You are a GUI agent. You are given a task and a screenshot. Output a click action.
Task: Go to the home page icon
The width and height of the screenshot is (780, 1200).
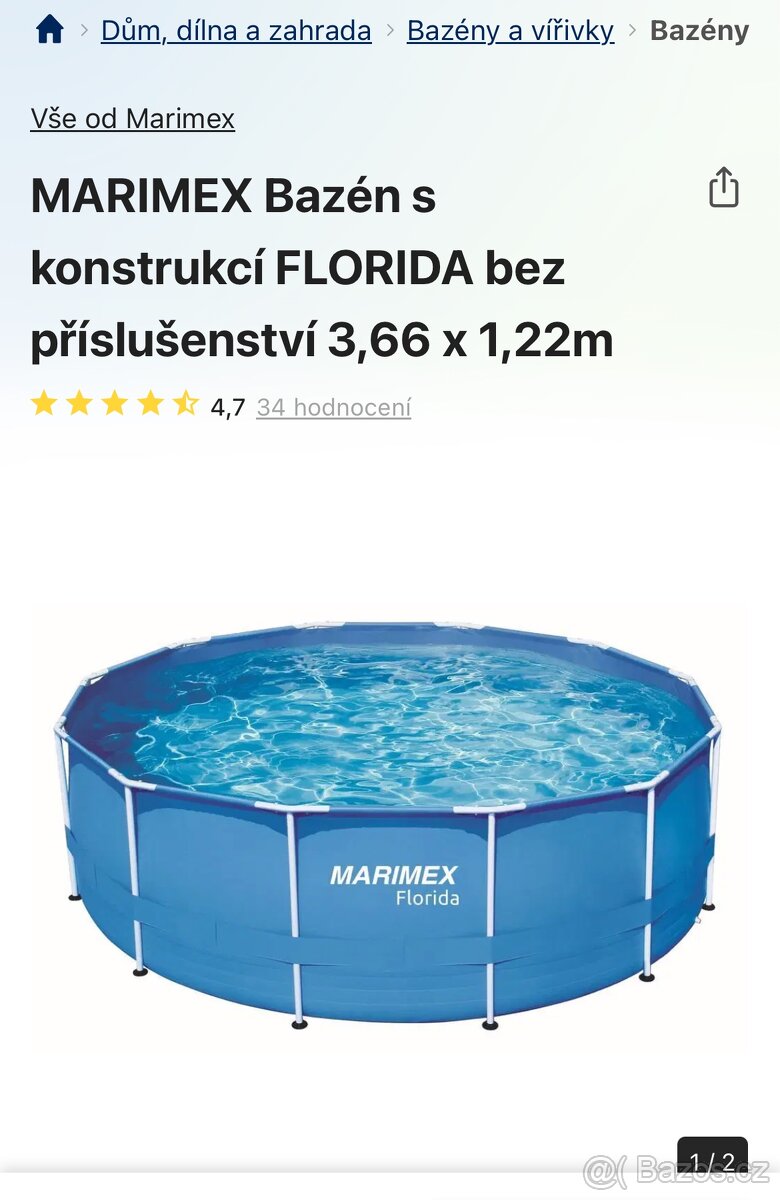click(49, 30)
